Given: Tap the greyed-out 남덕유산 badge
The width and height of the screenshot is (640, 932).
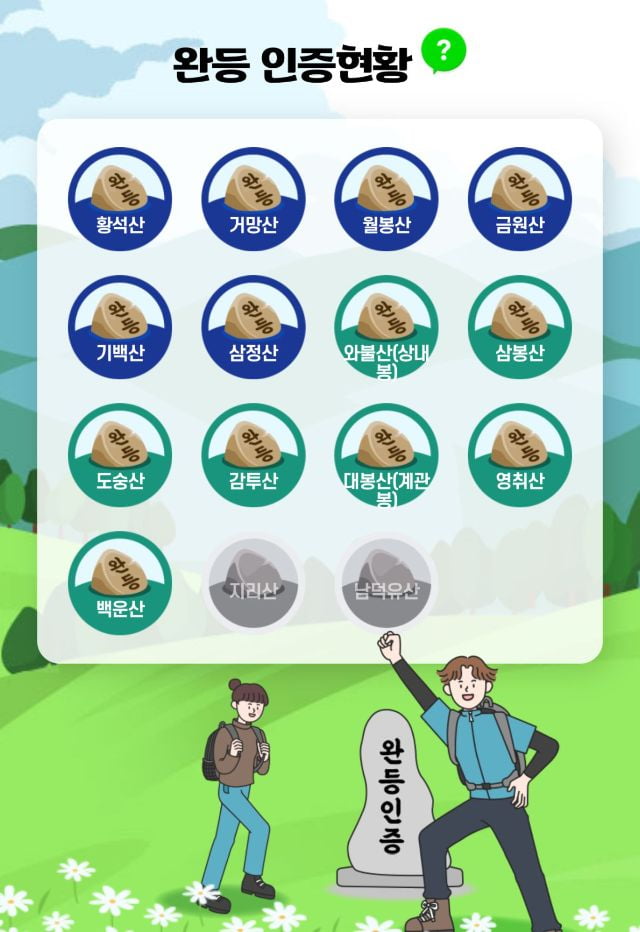Looking at the screenshot, I should [386, 583].
